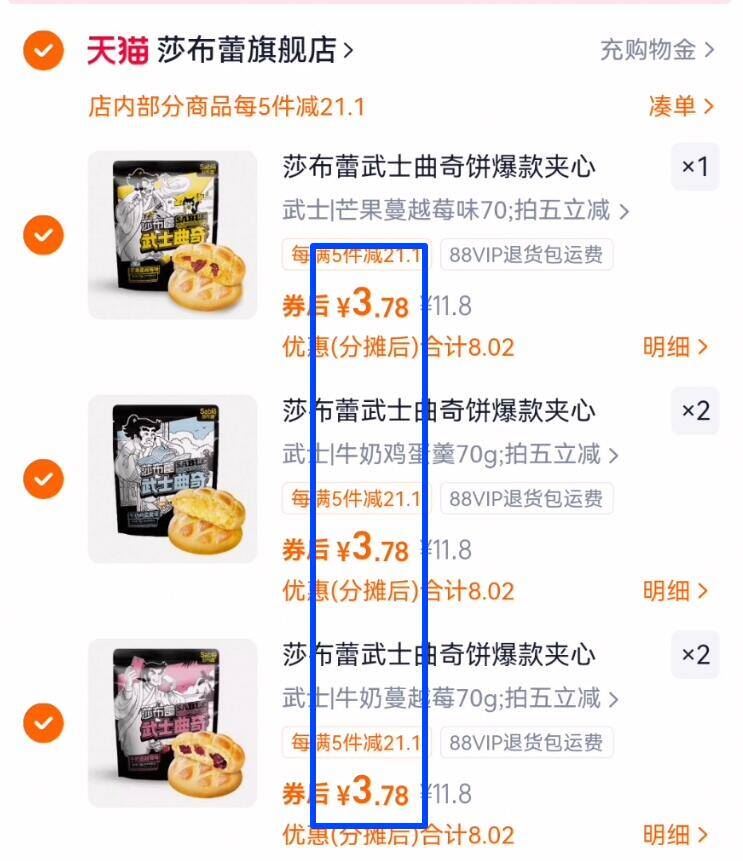Image resolution: width=743 pixels, height=861 pixels.
Task: Edit the ×2 quantity of 牛奶蔓越莓
Action: [695, 654]
